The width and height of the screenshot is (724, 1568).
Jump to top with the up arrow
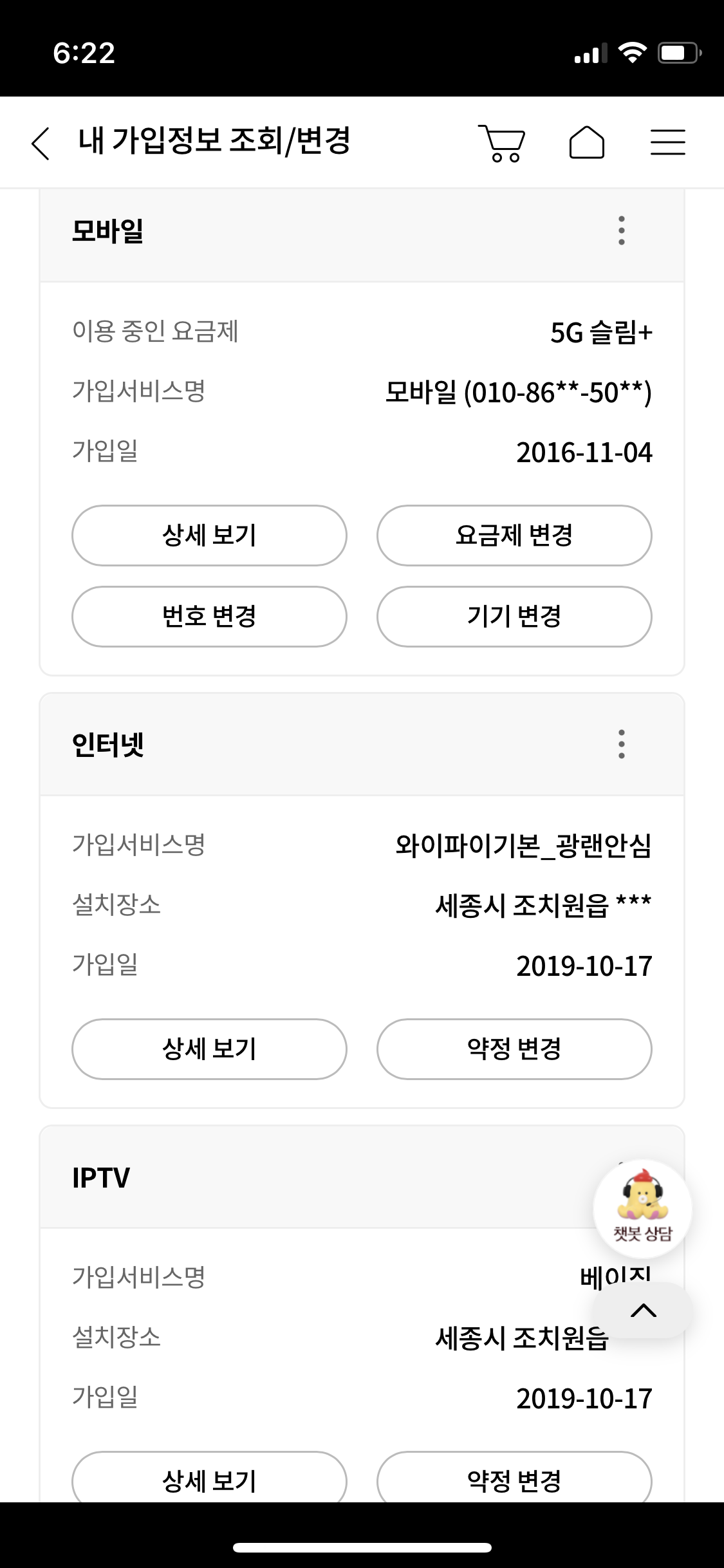(643, 1311)
